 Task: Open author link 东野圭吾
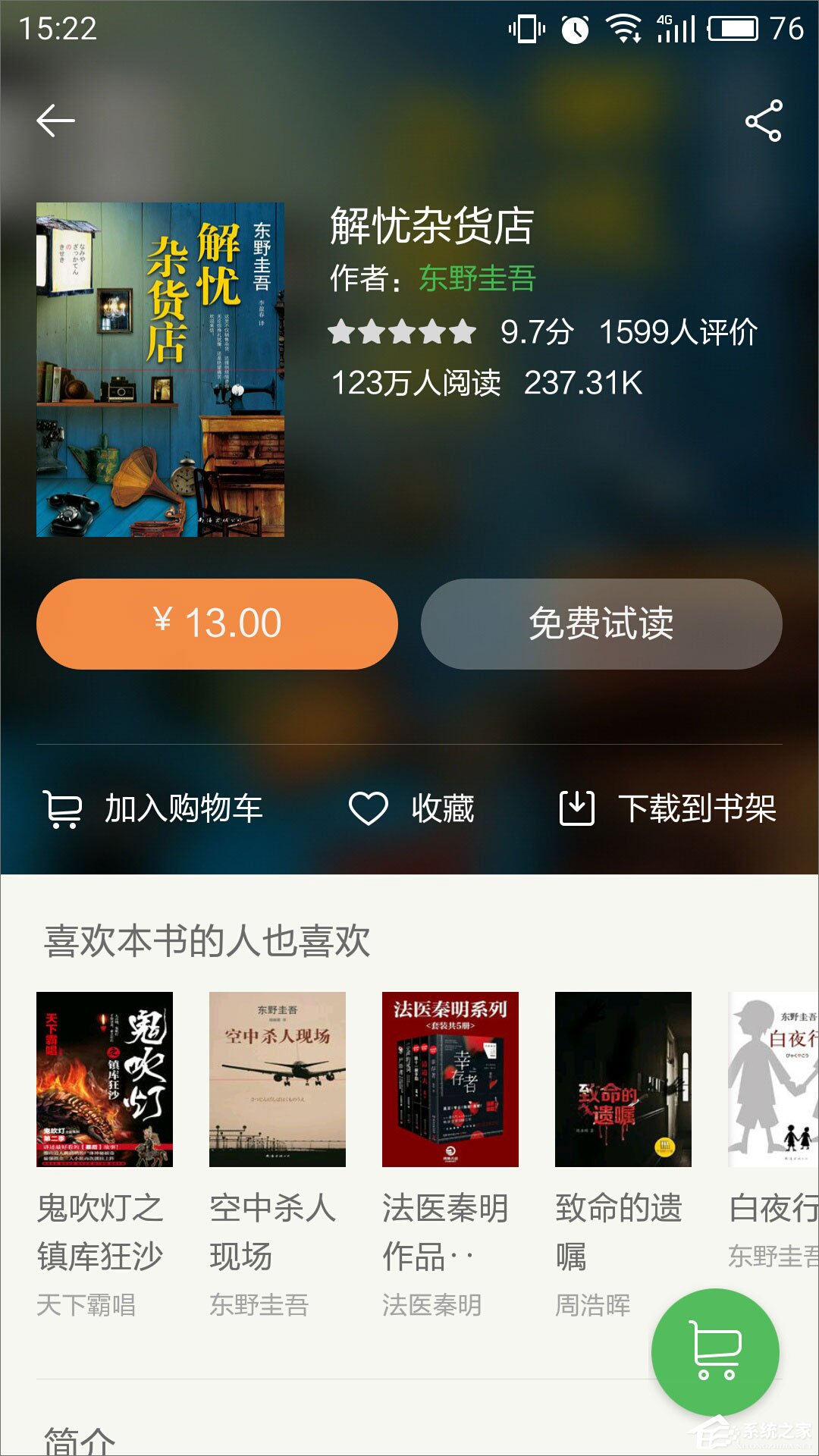coord(478,278)
